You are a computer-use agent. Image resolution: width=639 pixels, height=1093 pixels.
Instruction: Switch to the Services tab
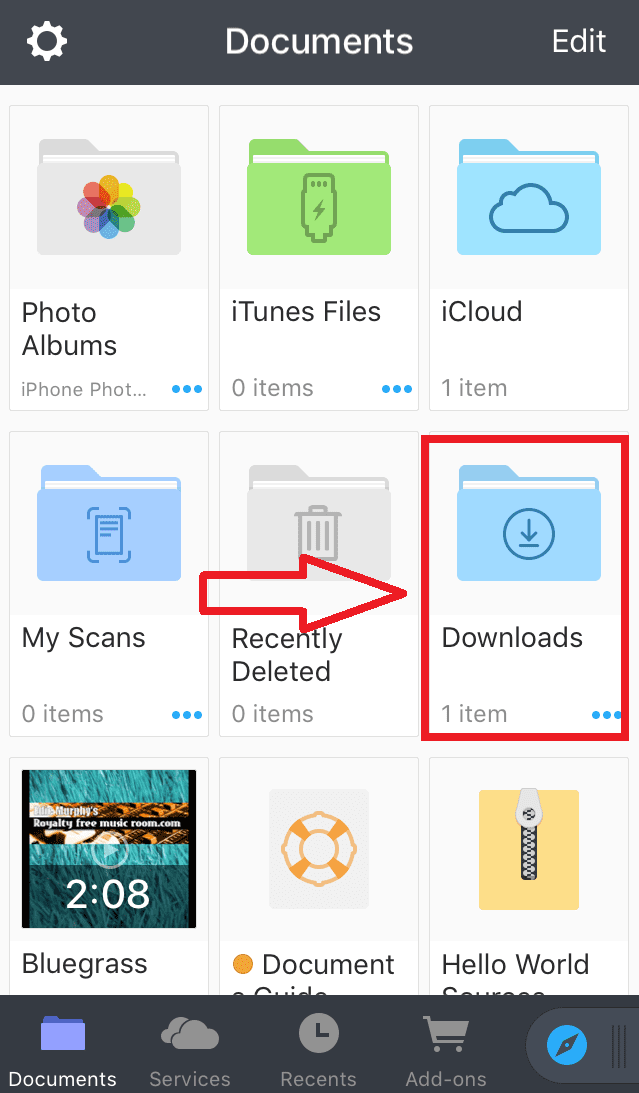point(190,1049)
